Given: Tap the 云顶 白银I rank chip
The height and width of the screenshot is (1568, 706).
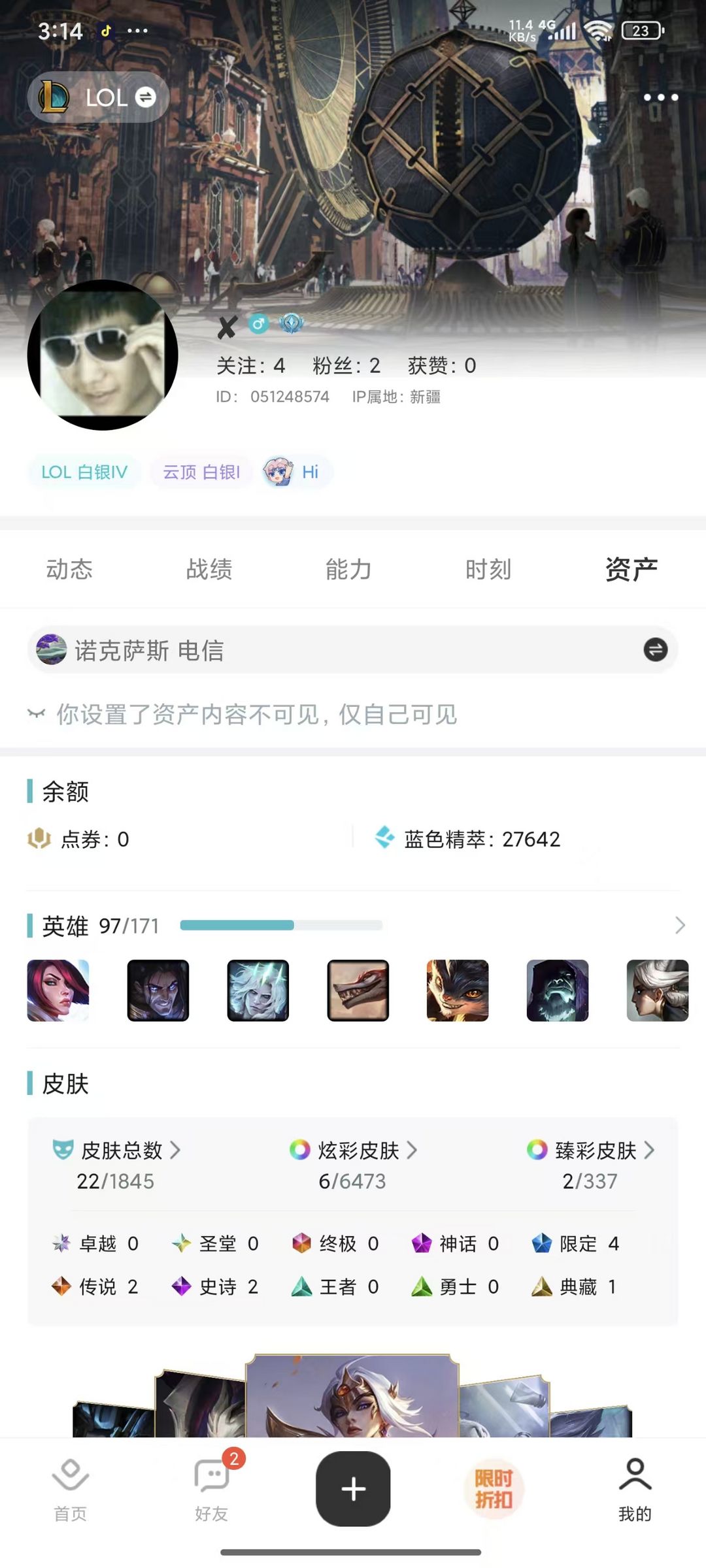Looking at the screenshot, I should click(x=201, y=472).
